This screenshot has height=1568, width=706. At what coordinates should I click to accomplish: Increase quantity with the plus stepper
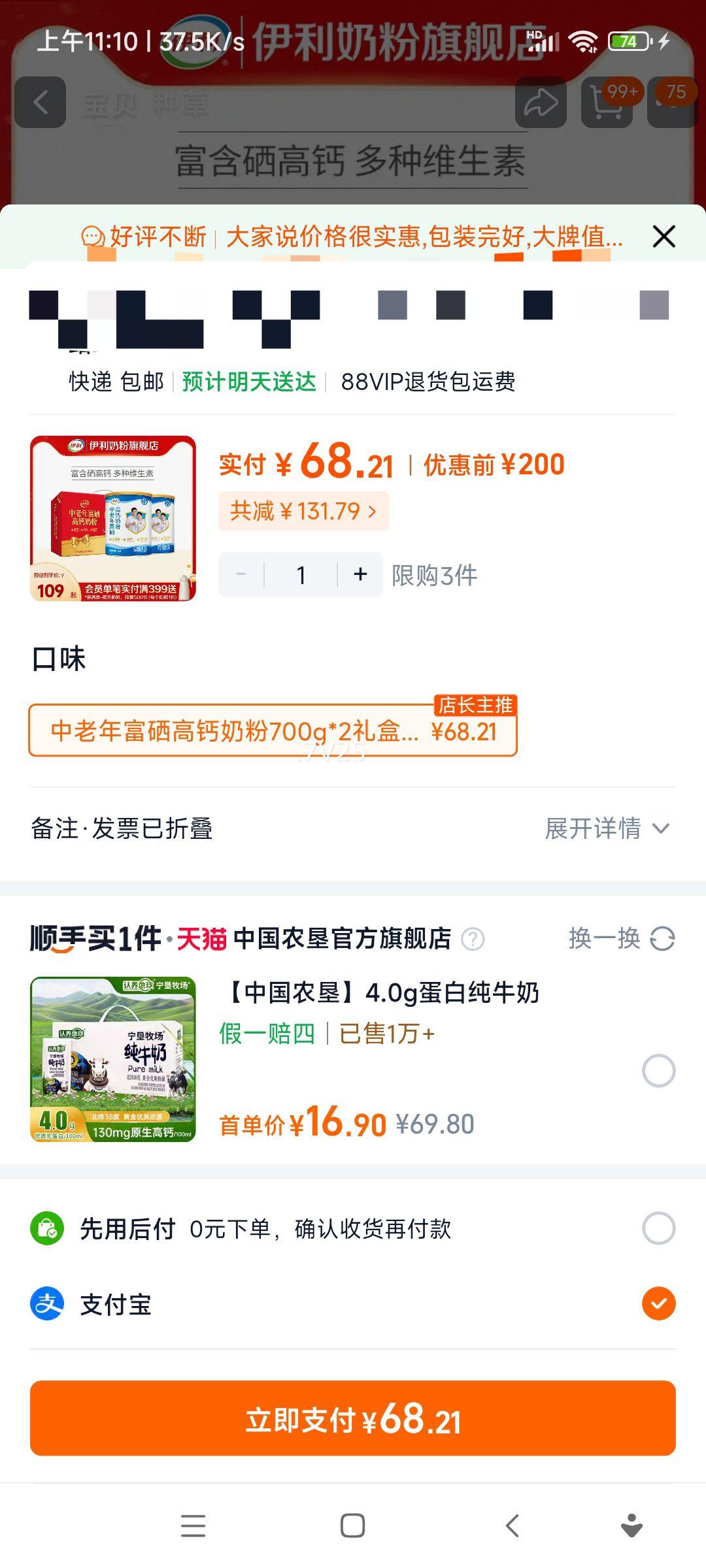tap(360, 574)
